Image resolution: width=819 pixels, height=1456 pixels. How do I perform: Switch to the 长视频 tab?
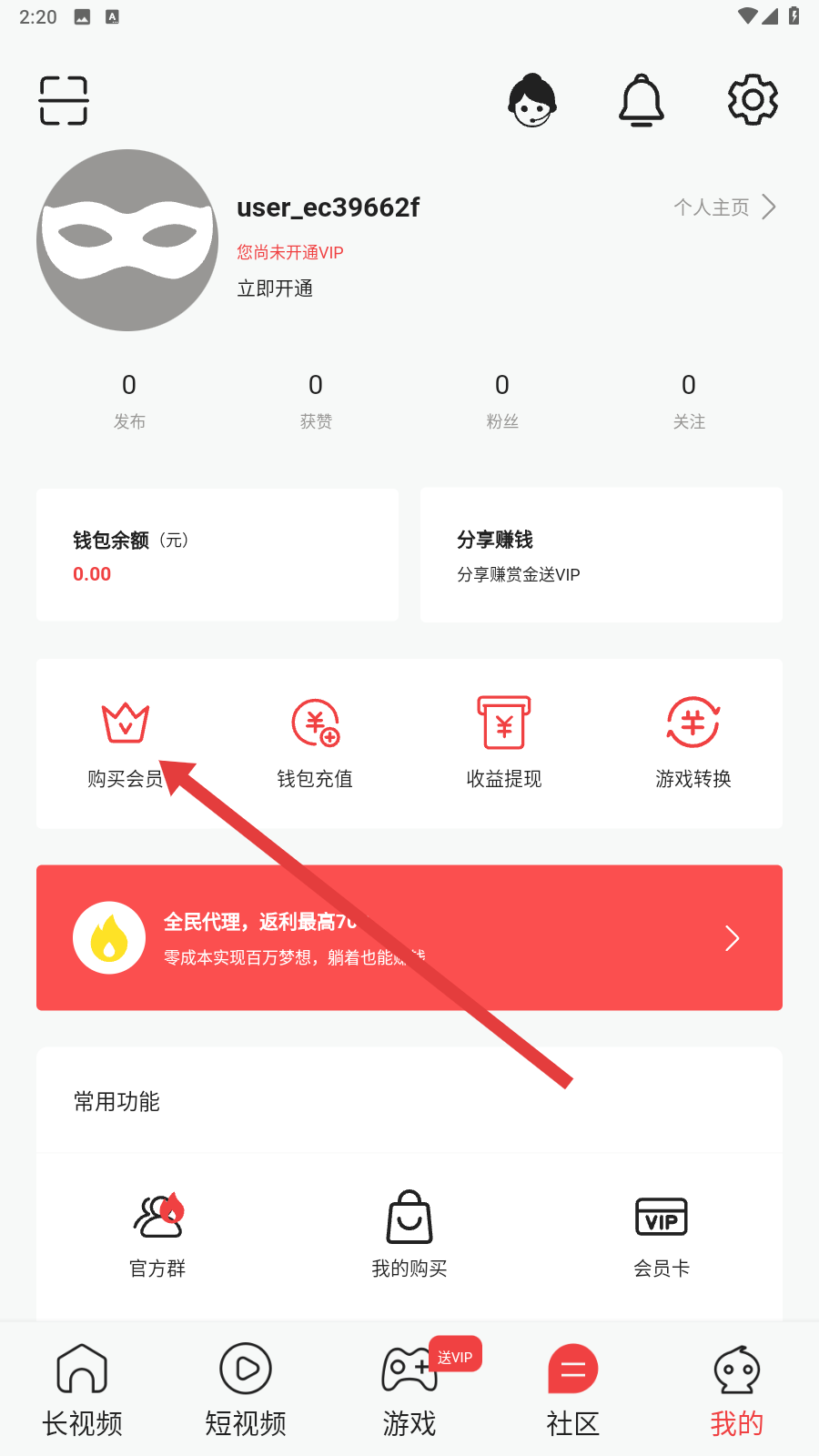pyautogui.click(x=82, y=1390)
